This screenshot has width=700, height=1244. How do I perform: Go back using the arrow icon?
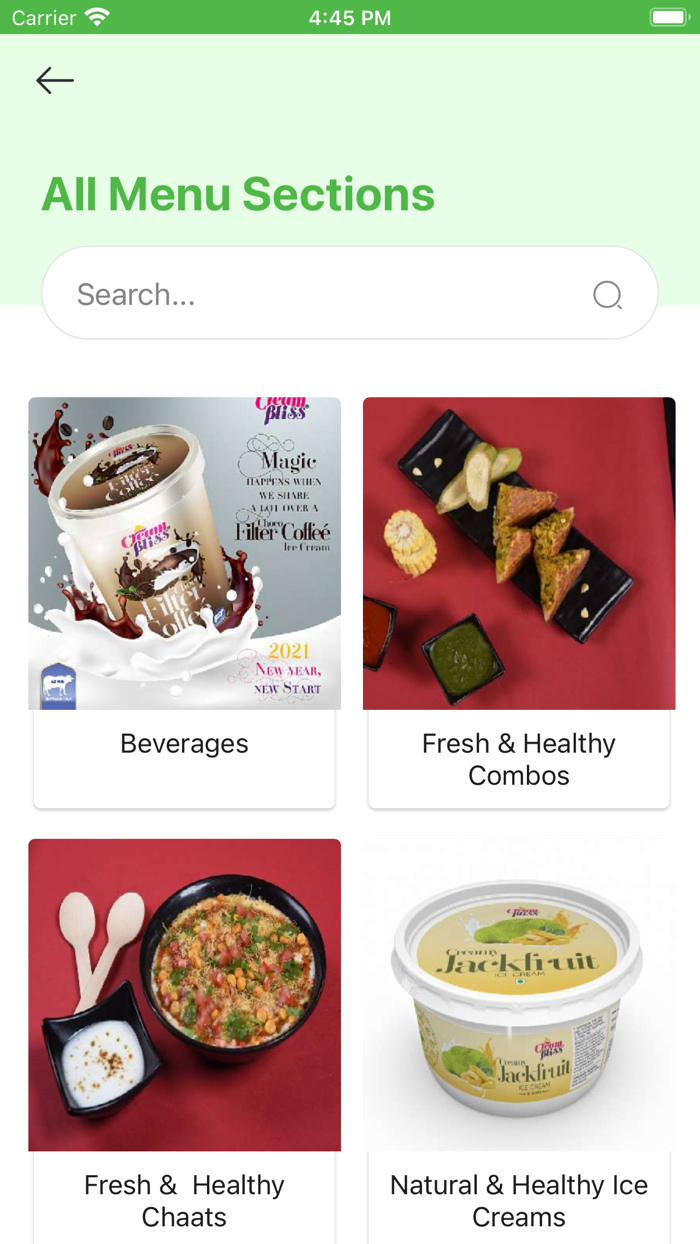point(55,81)
